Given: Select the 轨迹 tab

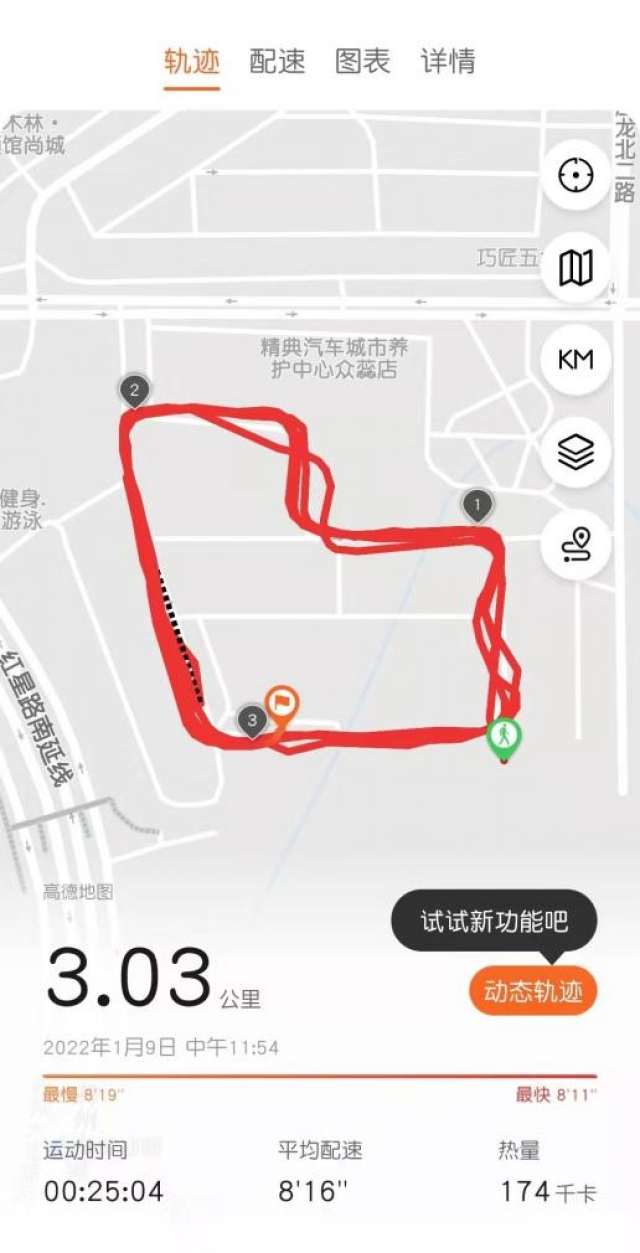Looking at the screenshot, I should pyautogui.click(x=192, y=61).
